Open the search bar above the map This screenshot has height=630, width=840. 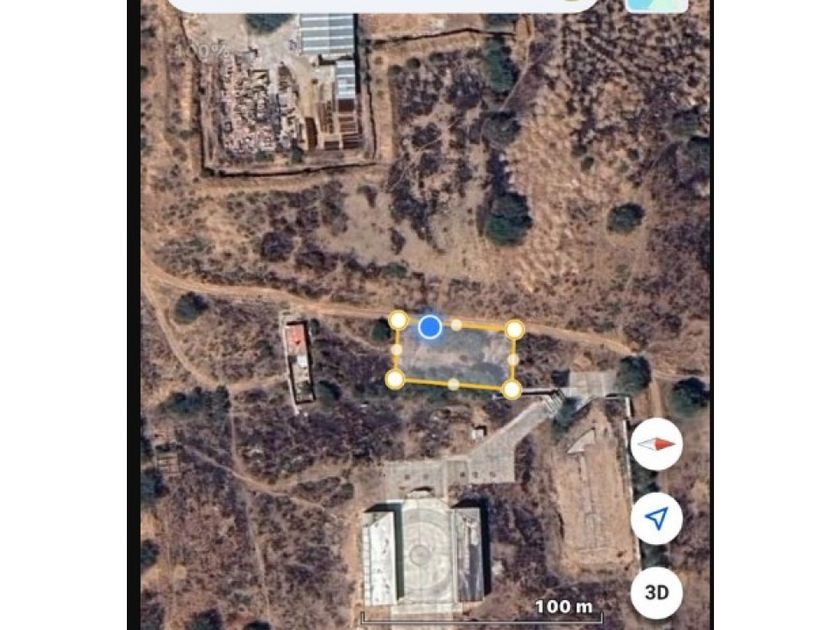click(x=380, y=5)
